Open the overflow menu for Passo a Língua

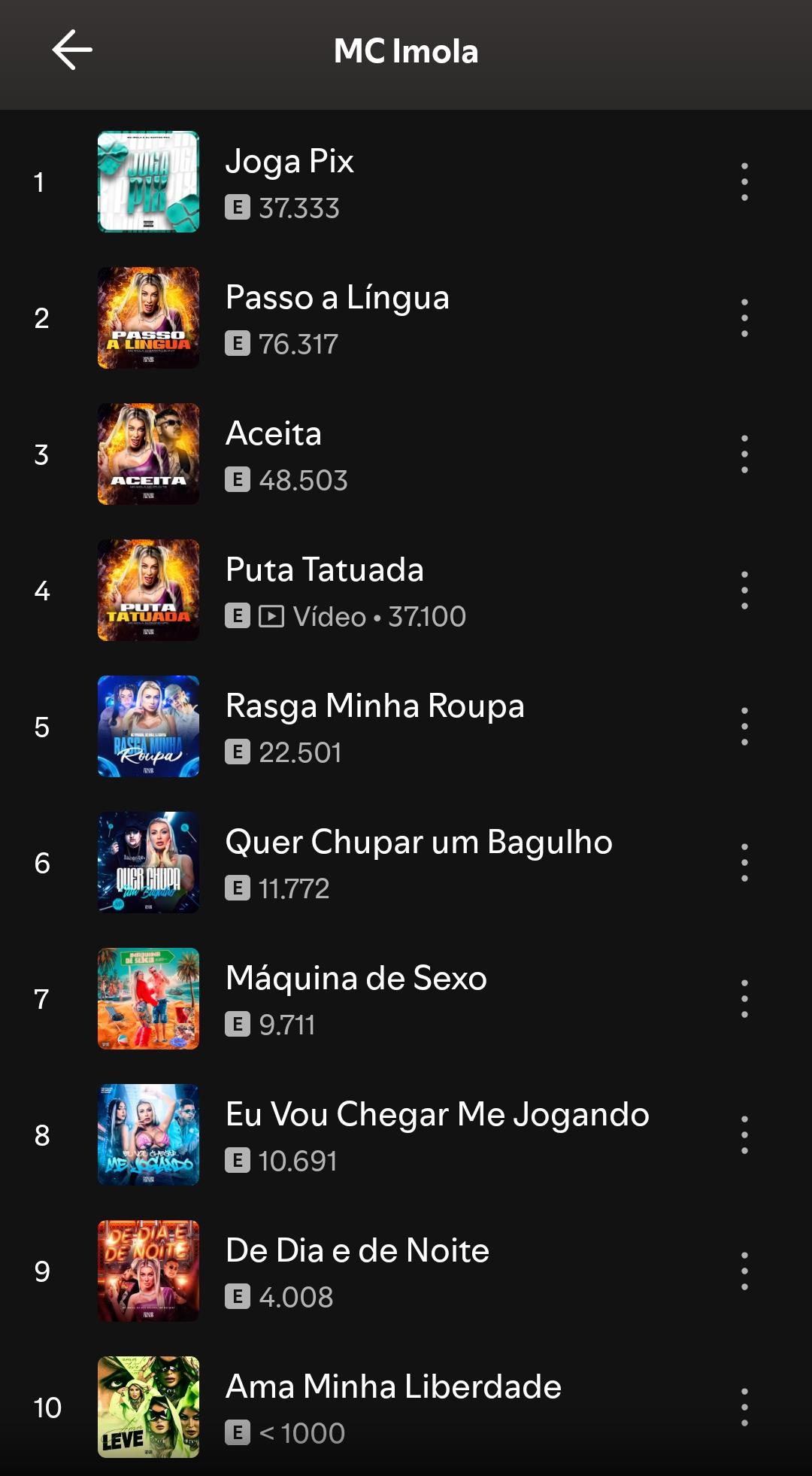click(744, 318)
